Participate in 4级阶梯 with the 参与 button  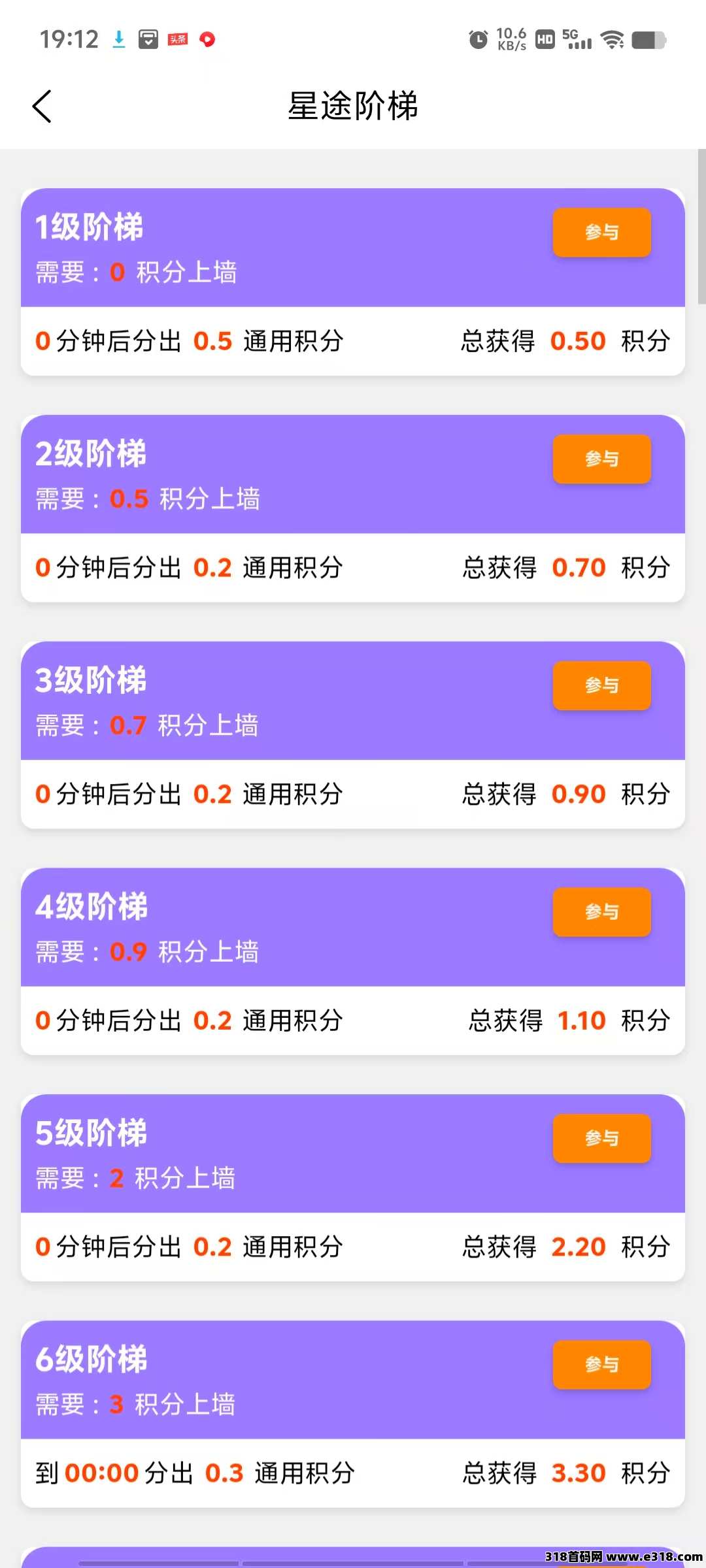point(602,911)
